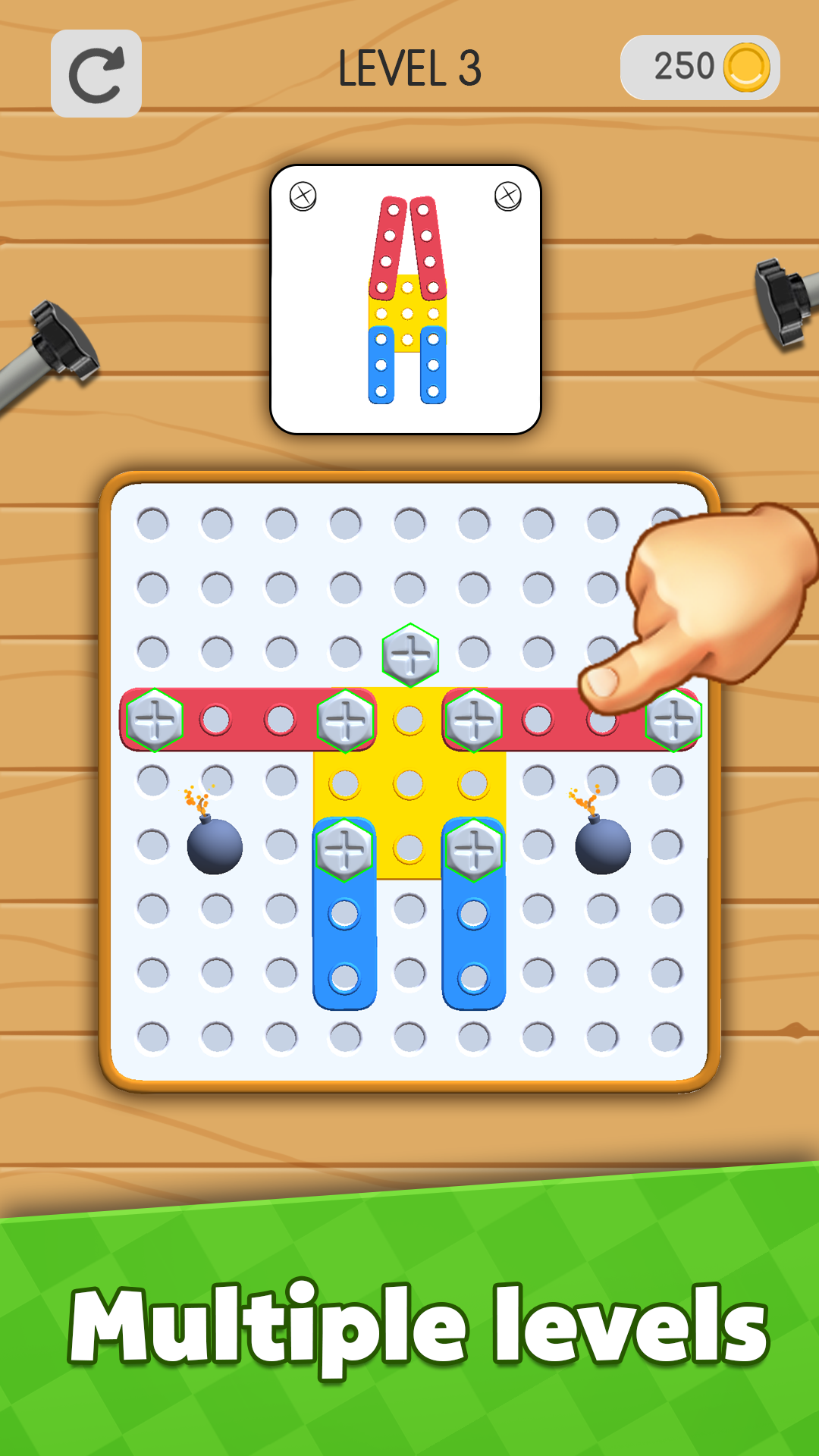Unscrew the hex bolt above the red bar
Image resolution: width=819 pixels, height=1456 pixels.
coord(409,652)
